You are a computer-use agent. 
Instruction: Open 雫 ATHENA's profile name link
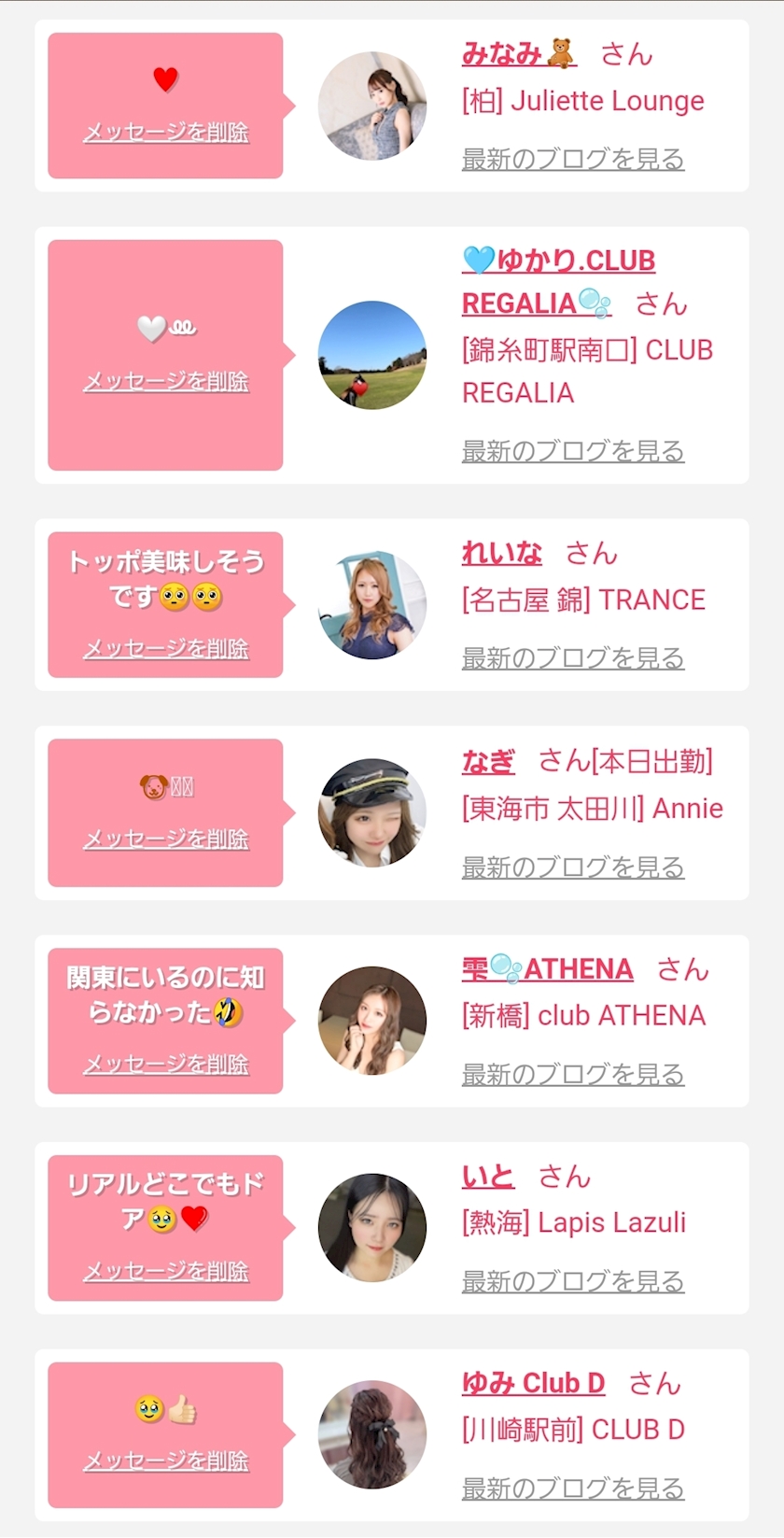point(547,969)
